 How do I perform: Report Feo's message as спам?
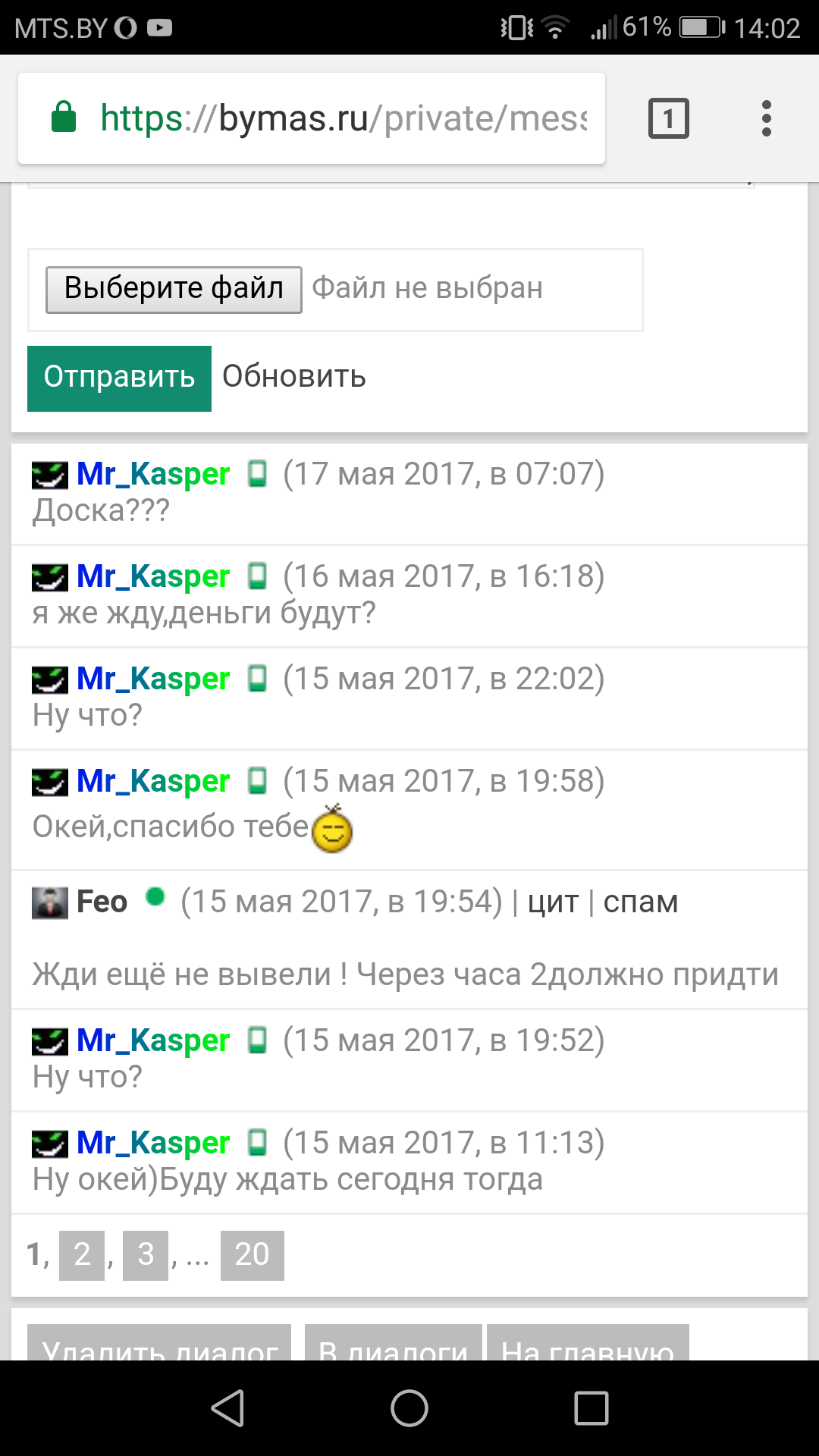(641, 902)
